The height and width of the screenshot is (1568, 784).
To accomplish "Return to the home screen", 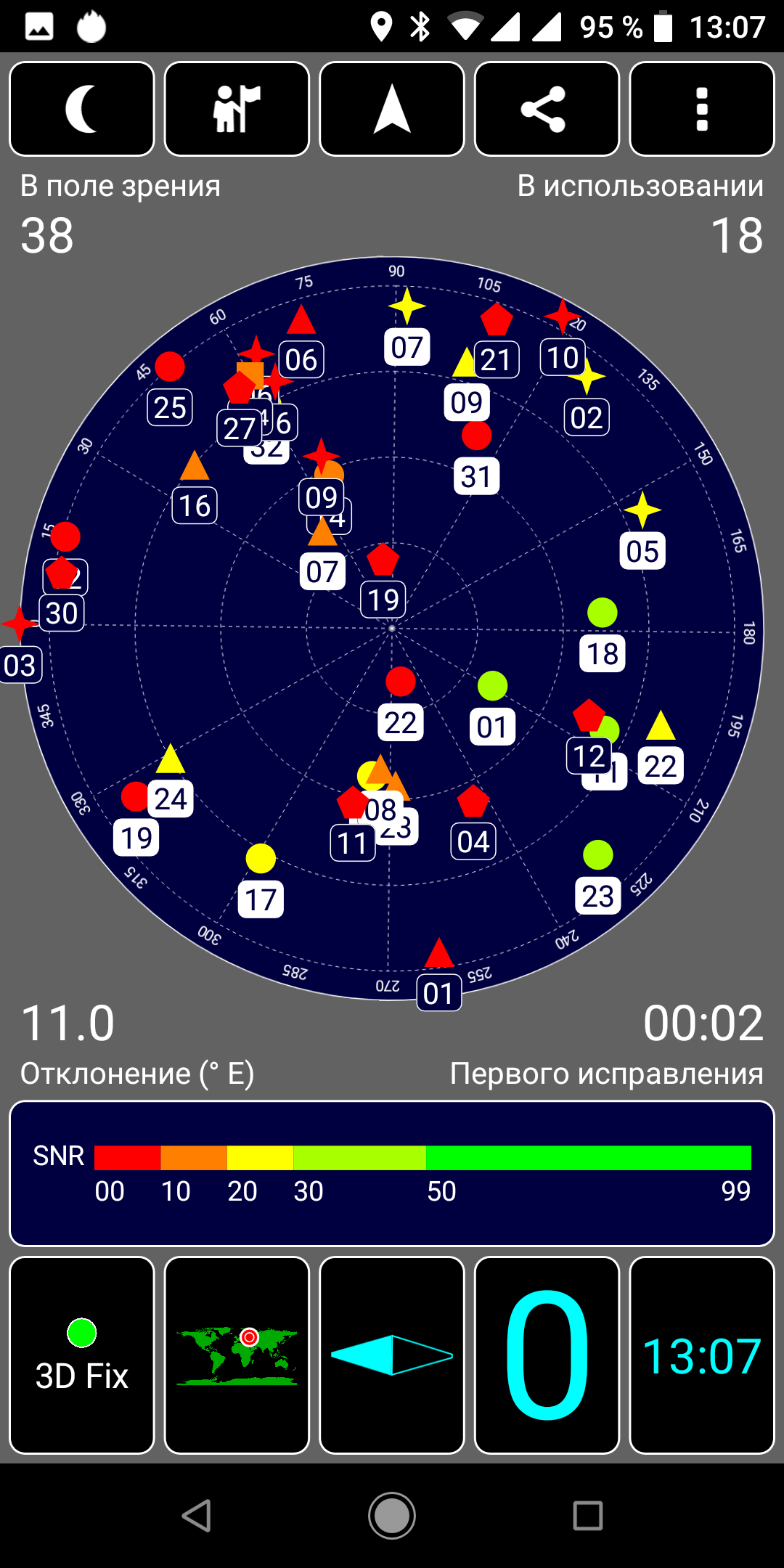I will pos(392,1516).
